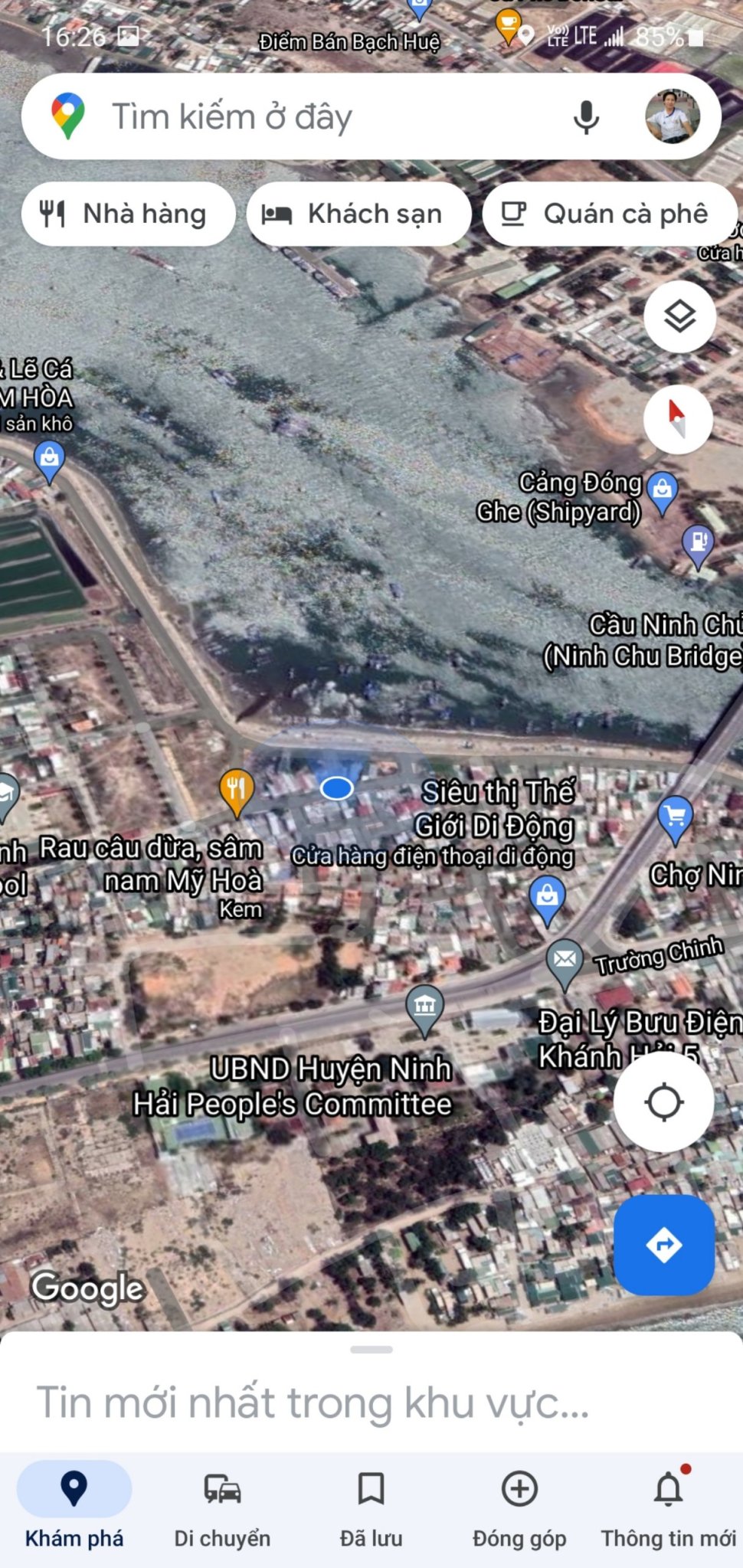Tap the Rau câu dừa restaurant marker
This screenshot has height=1568, width=743.
pos(237,793)
